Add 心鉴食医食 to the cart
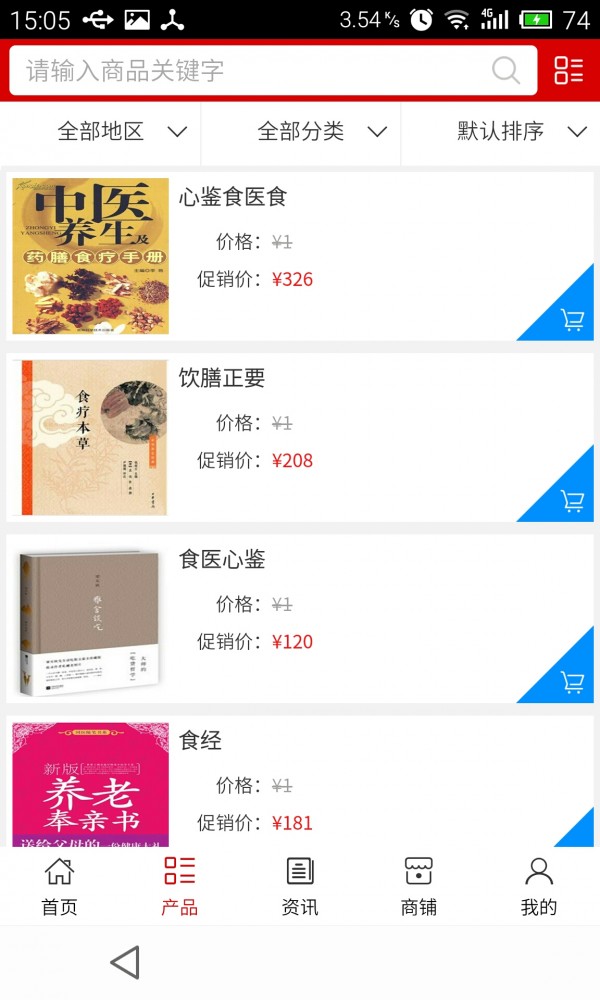Screen dimensions: 600x1000 [x=572, y=320]
